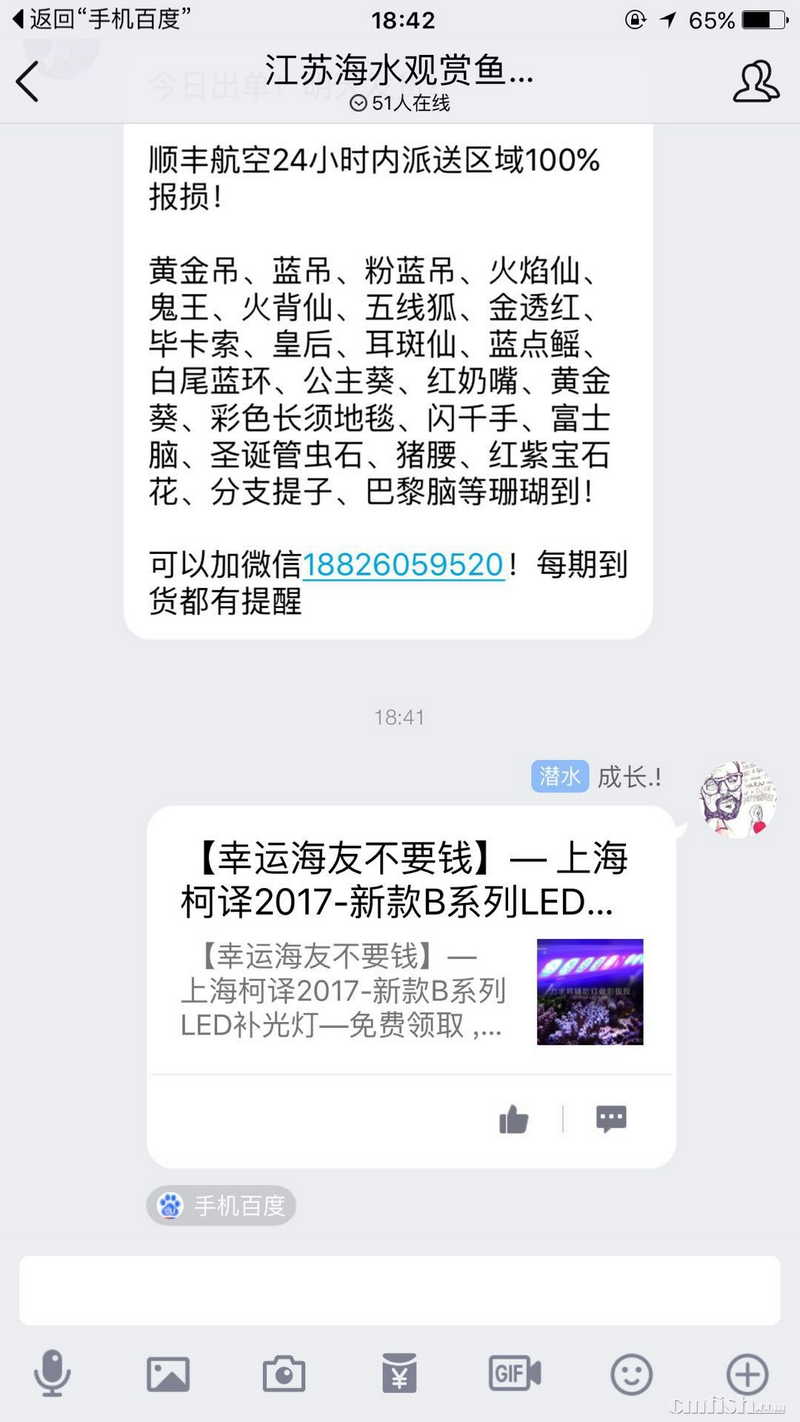Comment on the shared post

pyautogui.click(x=610, y=1119)
